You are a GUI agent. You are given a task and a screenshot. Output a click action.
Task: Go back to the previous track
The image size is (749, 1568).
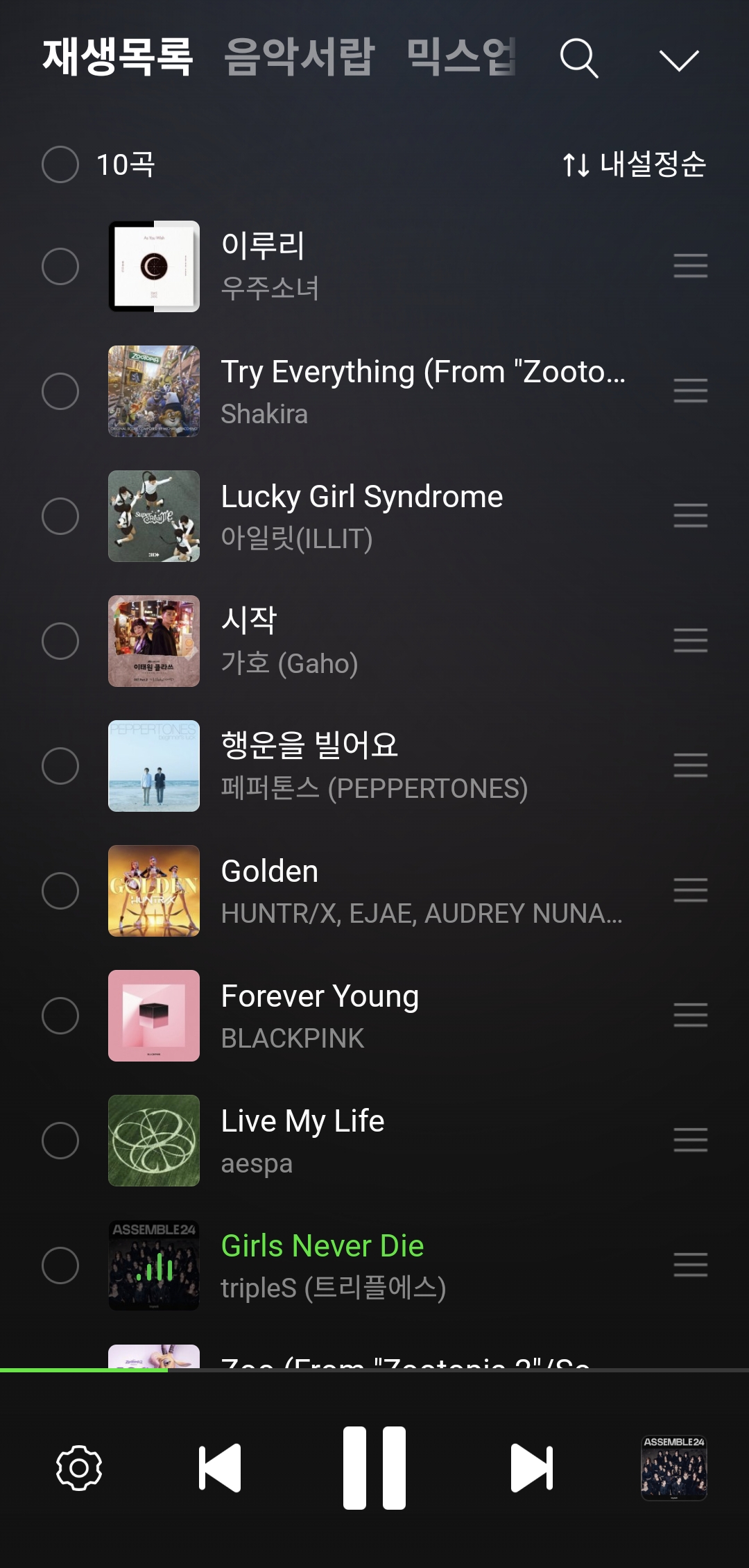tap(219, 1467)
